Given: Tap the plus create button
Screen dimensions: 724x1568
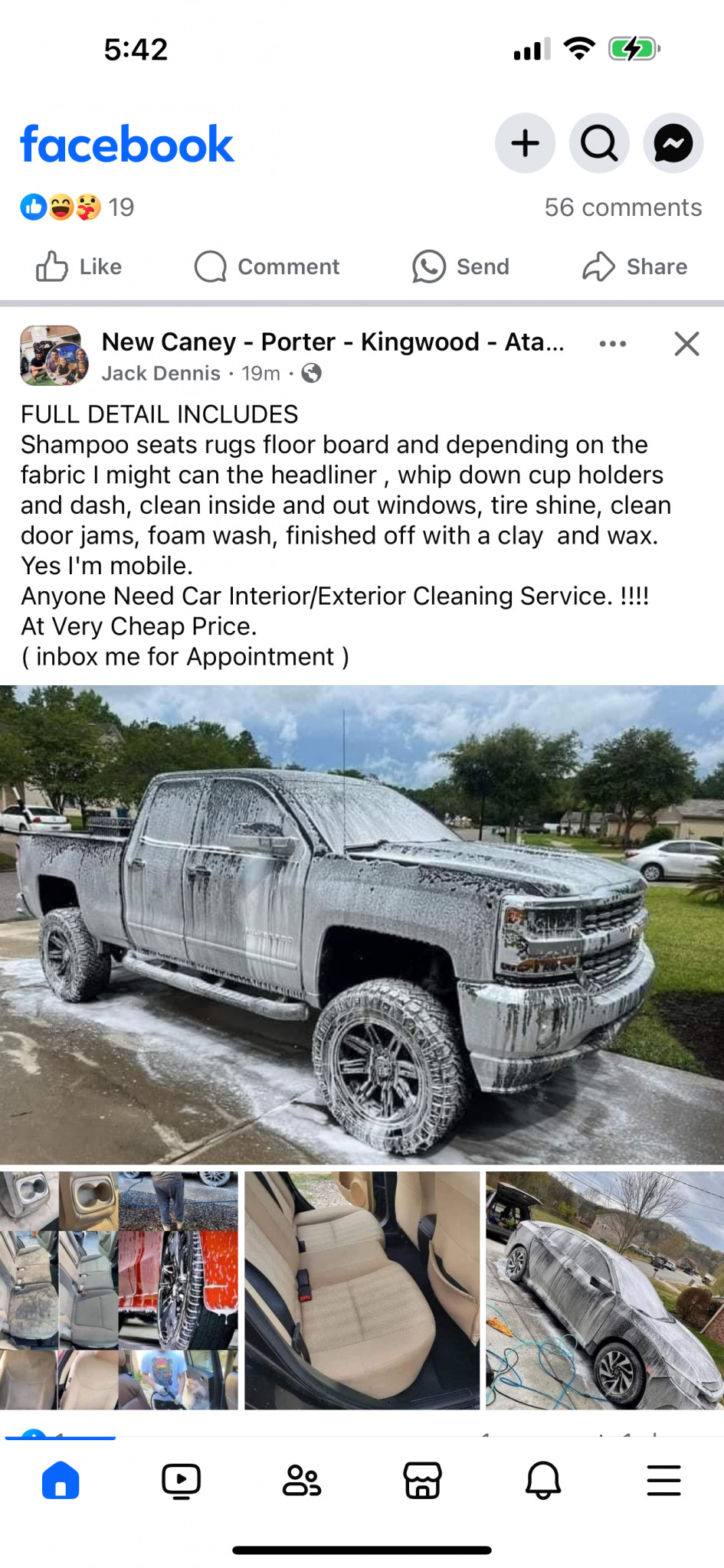Looking at the screenshot, I should pos(525,143).
